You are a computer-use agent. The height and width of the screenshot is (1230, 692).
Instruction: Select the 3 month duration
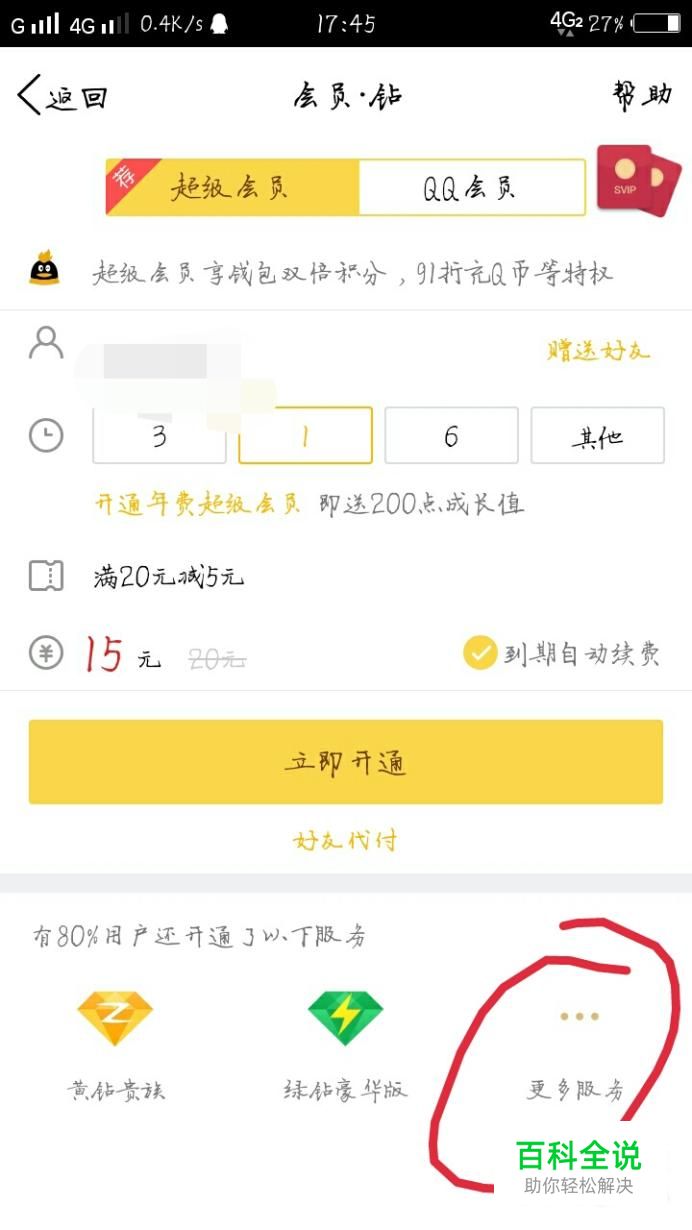tap(159, 436)
